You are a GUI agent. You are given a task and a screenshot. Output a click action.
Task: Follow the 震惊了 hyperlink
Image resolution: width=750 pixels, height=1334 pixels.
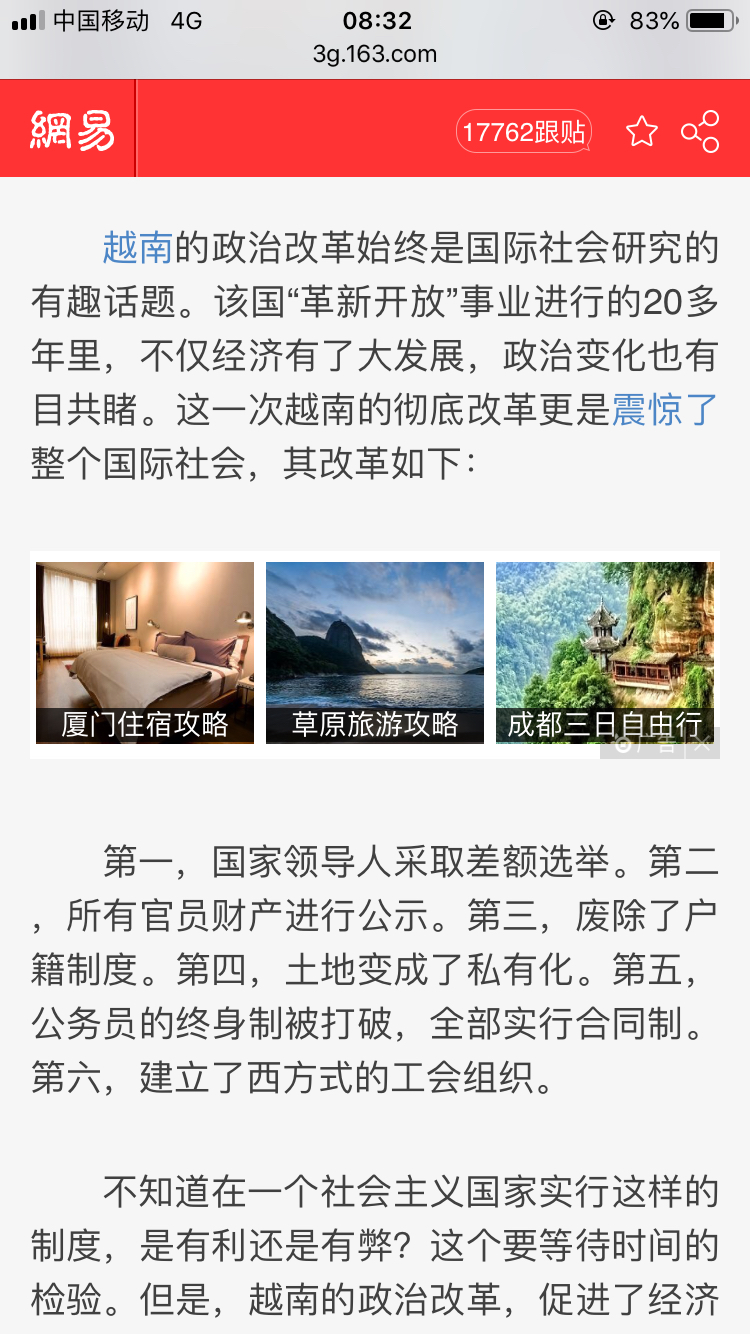tap(665, 410)
